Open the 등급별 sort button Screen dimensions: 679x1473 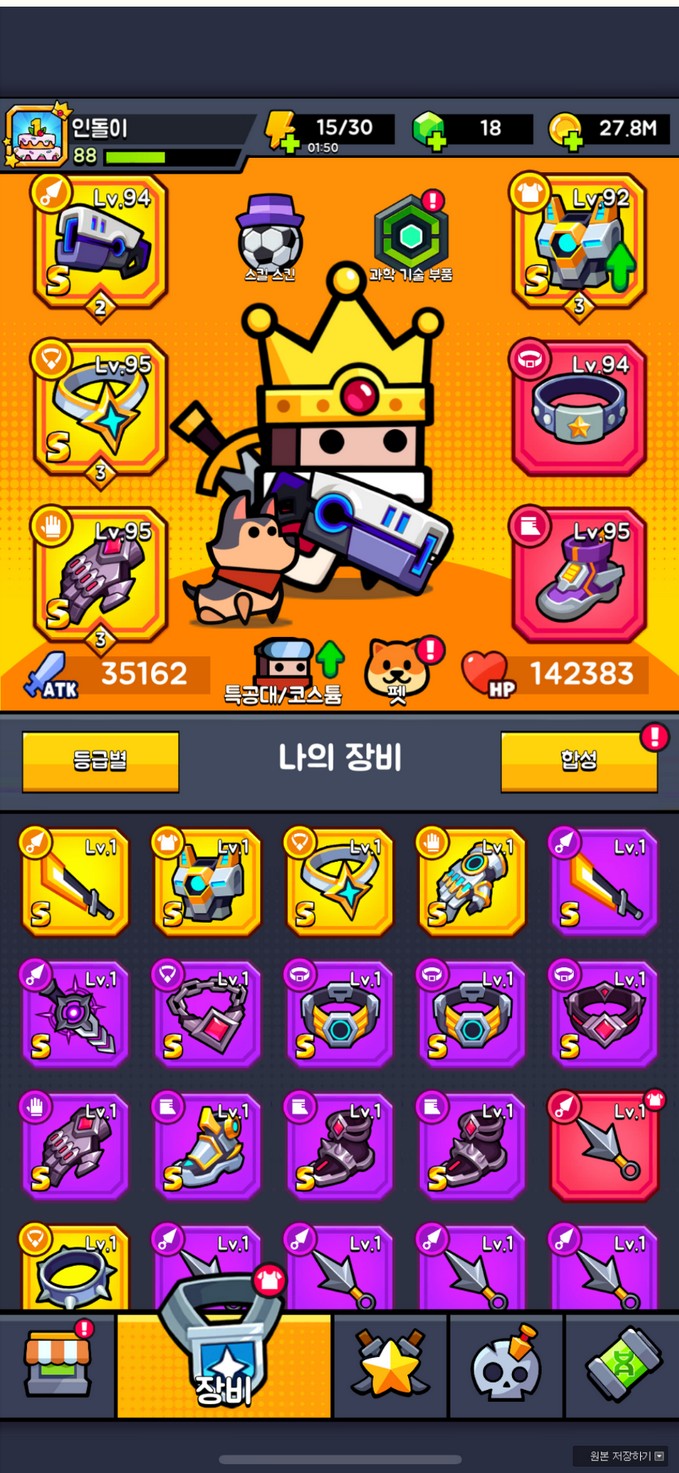[100, 761]
